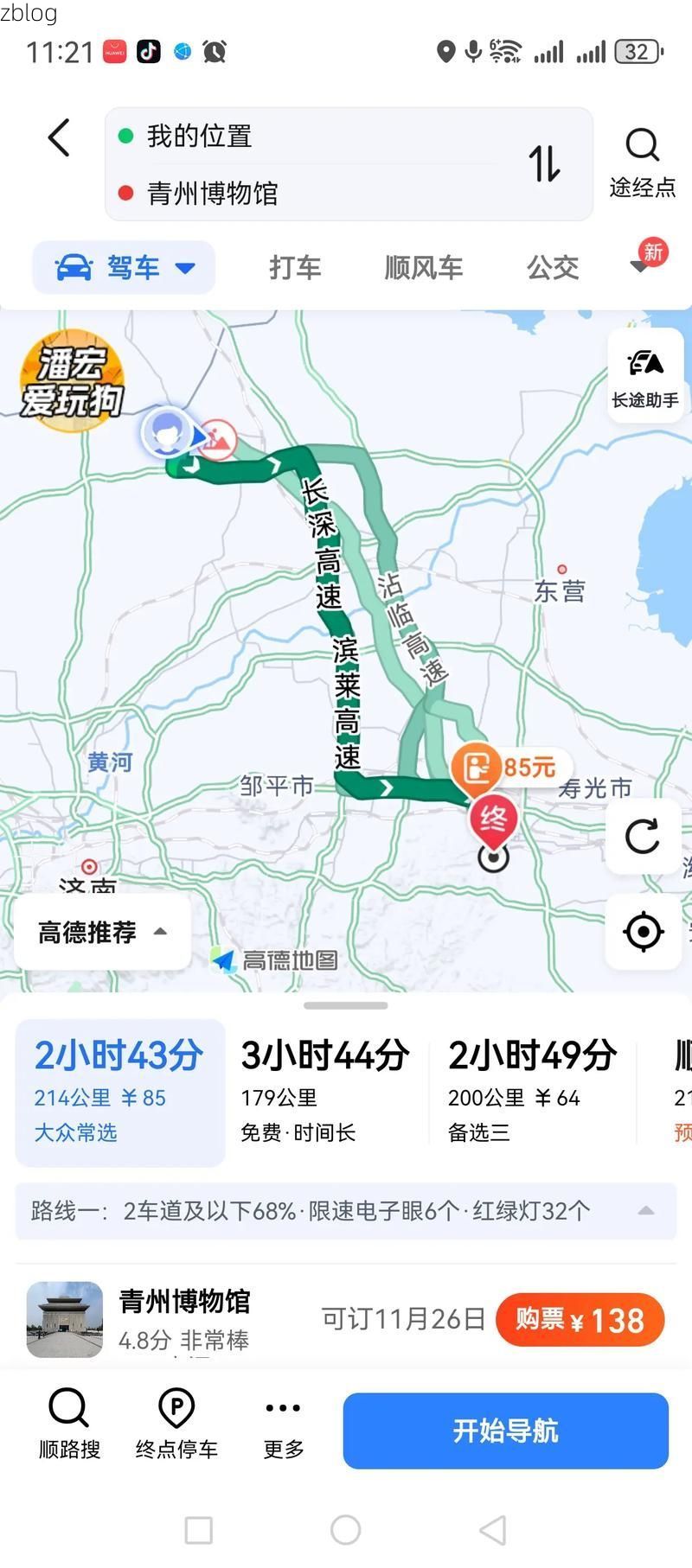Refresh the route with circular arrow icon

[x=642, y=838]
